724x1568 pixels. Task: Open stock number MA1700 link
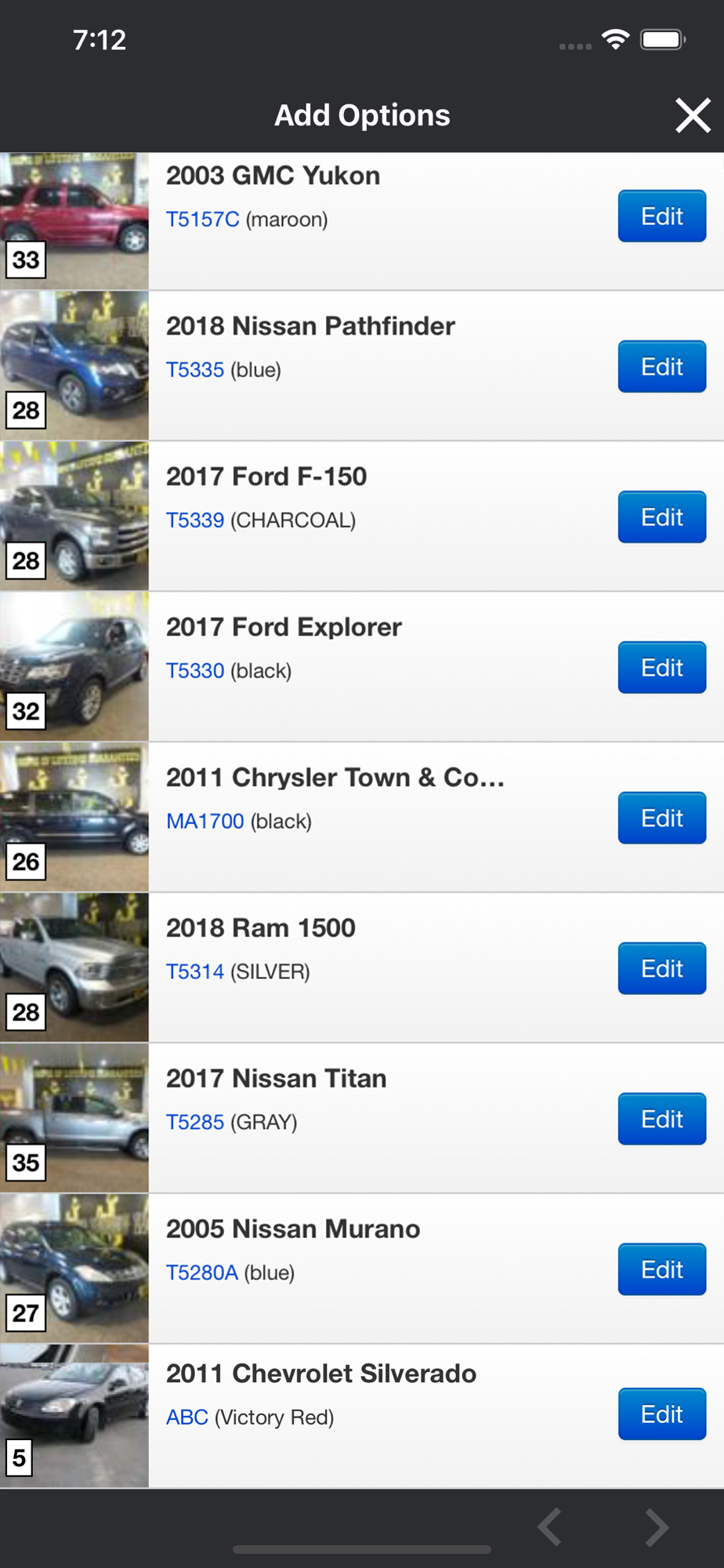[205, 822]
